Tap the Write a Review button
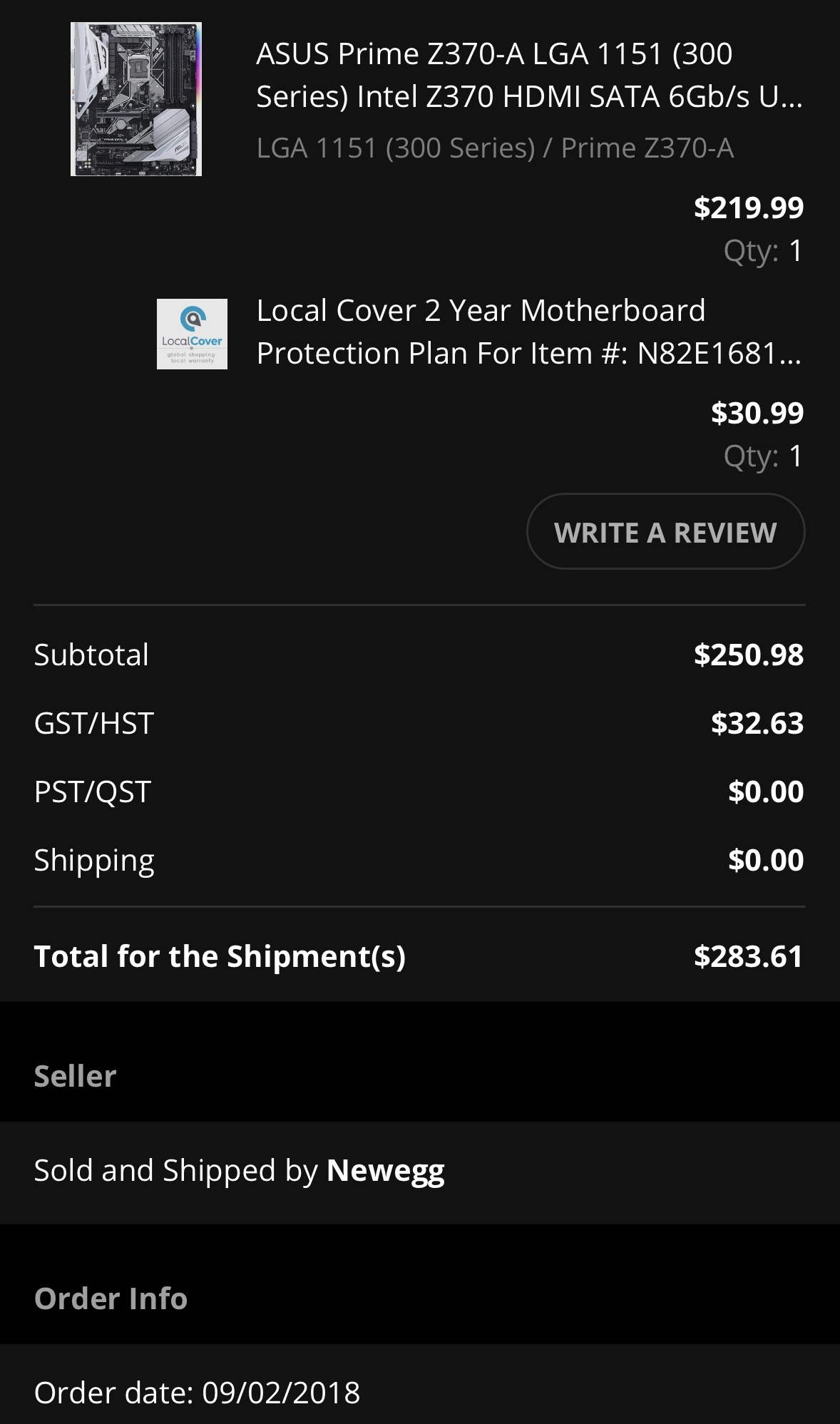This screenshot has width=840, height=1424. pos(665,532)
